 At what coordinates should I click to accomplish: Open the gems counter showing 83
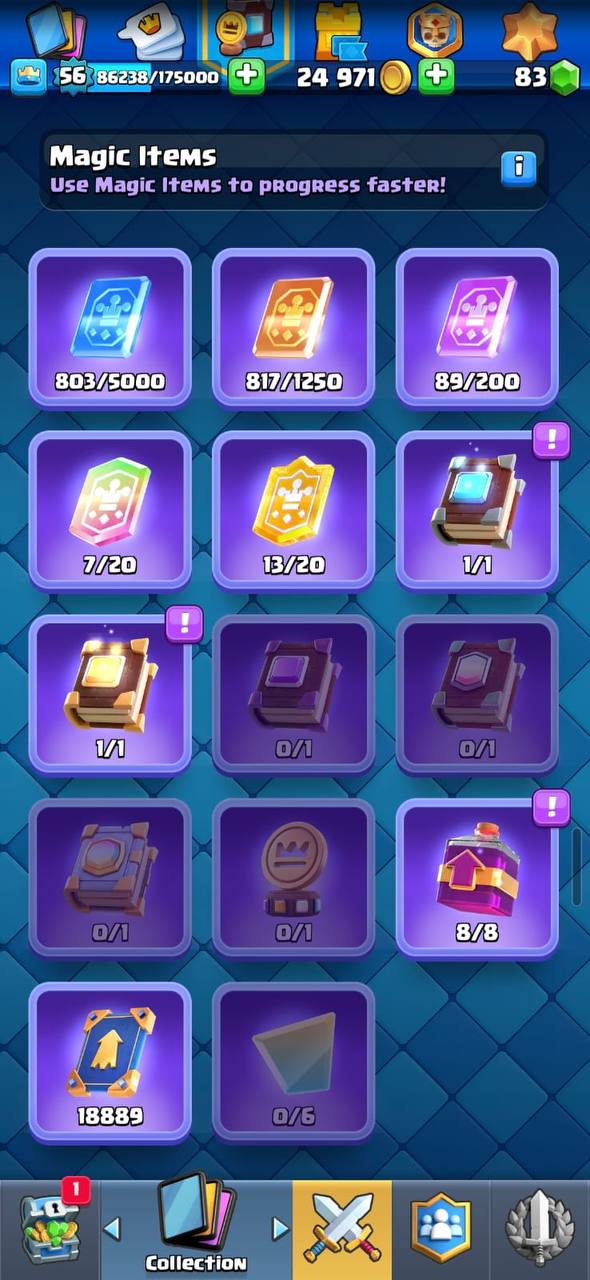click(x=546, y=78)
